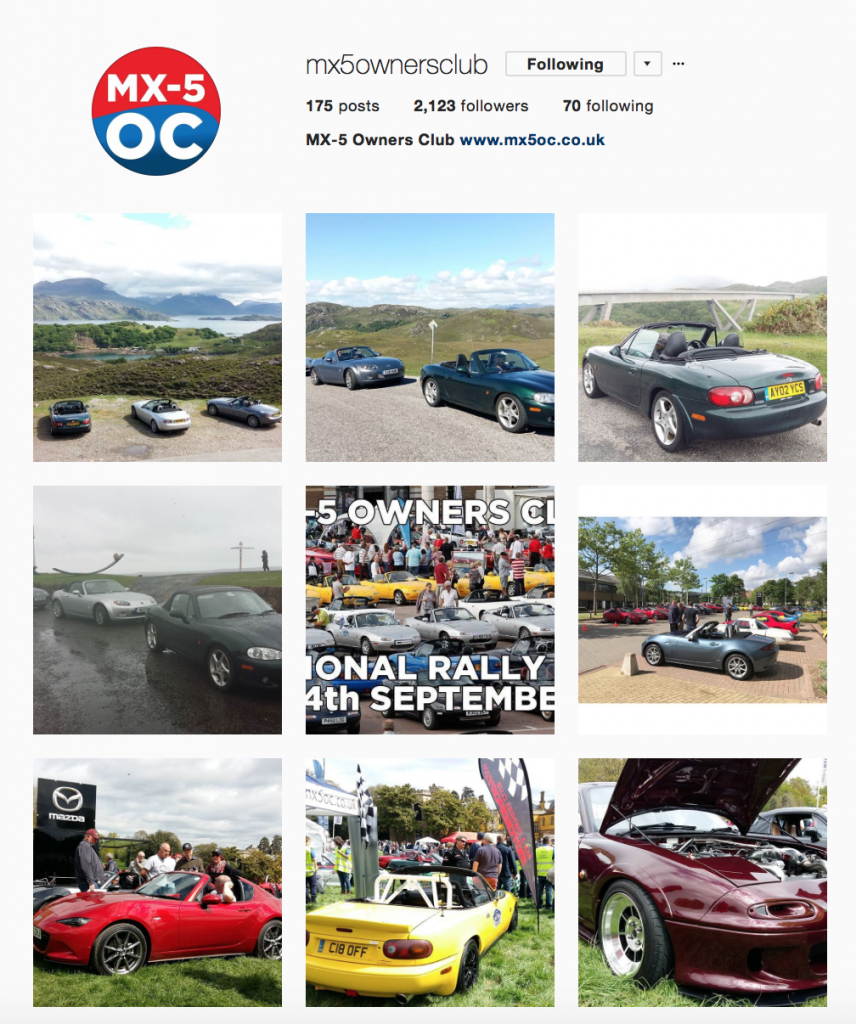The width and height of the screenshot is (856, 1024).
Task: Open the National Rally September post
Action: tap(430, 610)
